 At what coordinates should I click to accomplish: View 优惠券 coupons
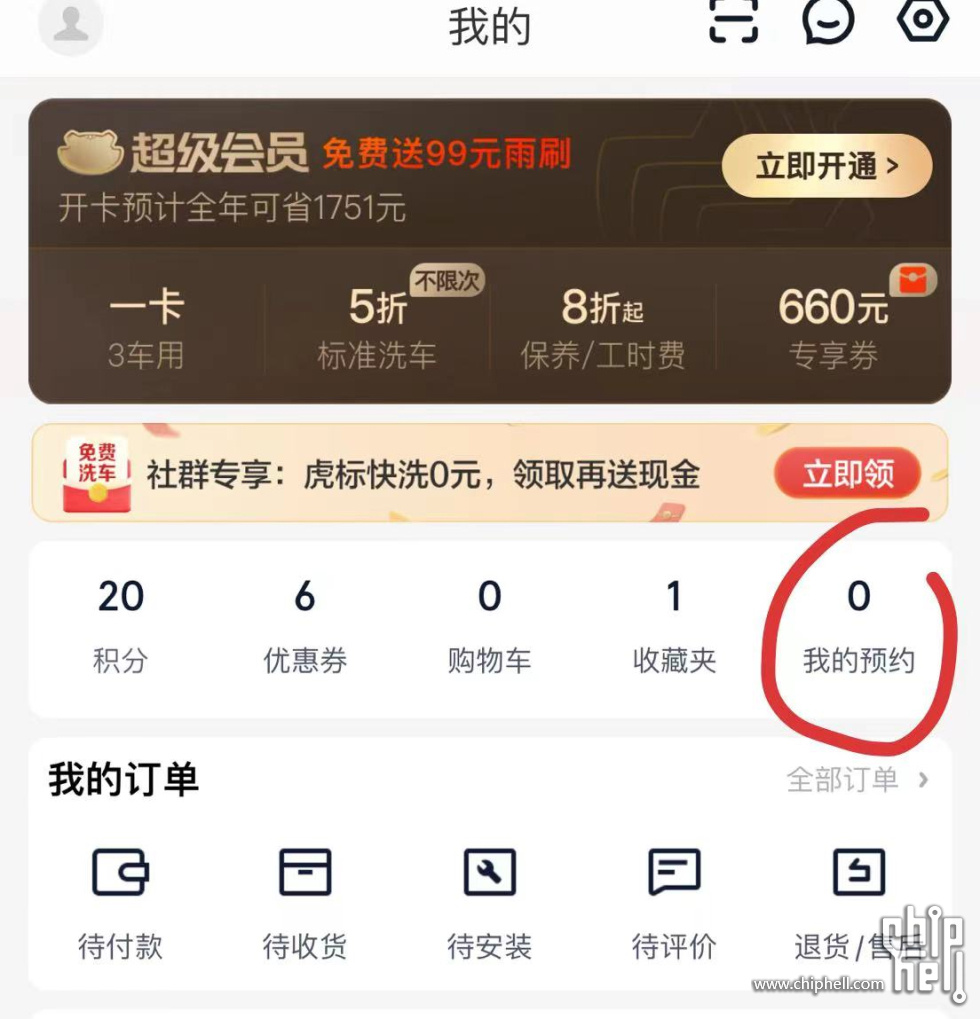[305, 627]
